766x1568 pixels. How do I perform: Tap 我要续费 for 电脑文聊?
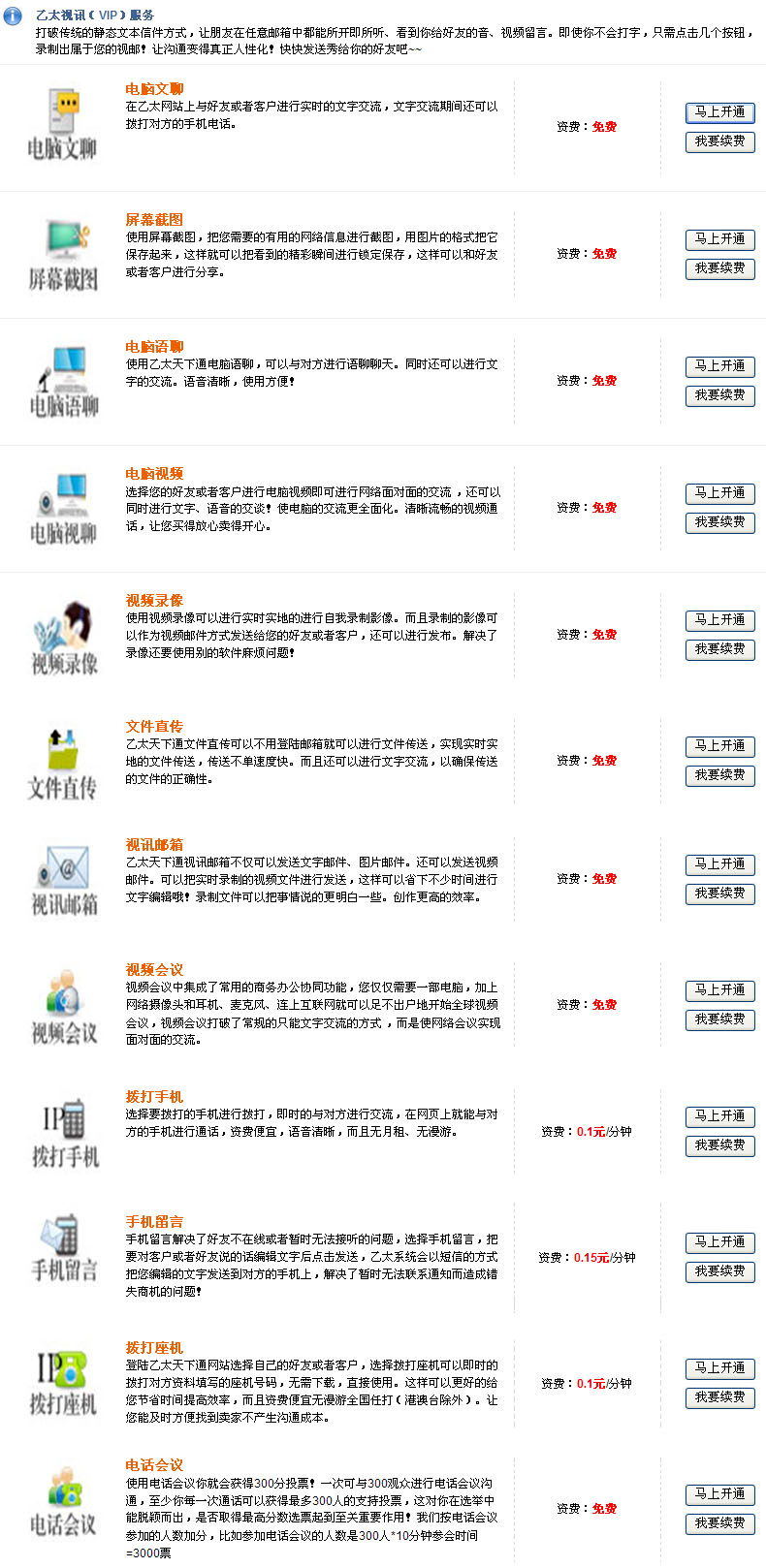pyautogui.click(x=719, y=141)
